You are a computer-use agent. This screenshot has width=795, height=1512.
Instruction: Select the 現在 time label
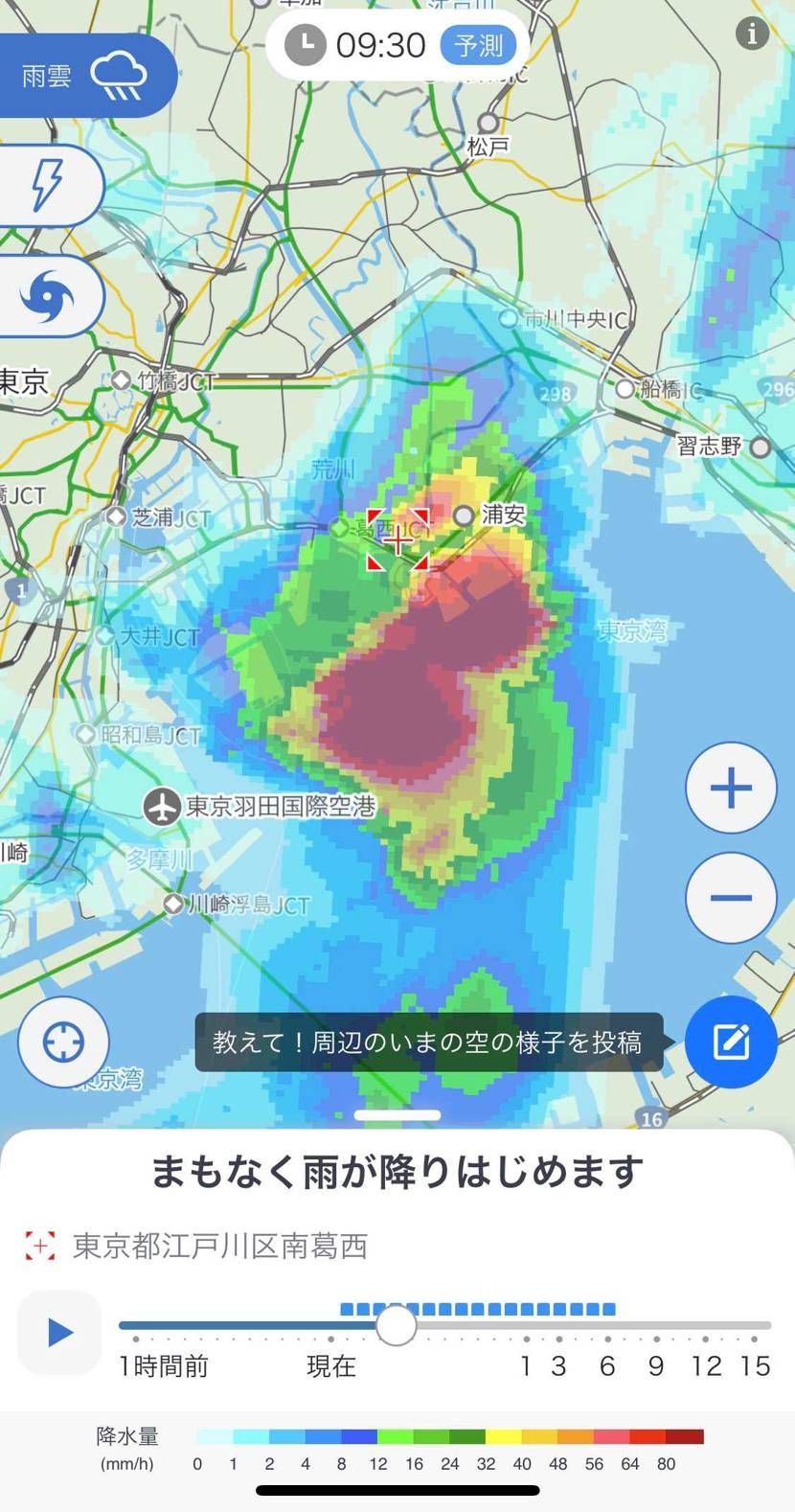(330, 1367)
